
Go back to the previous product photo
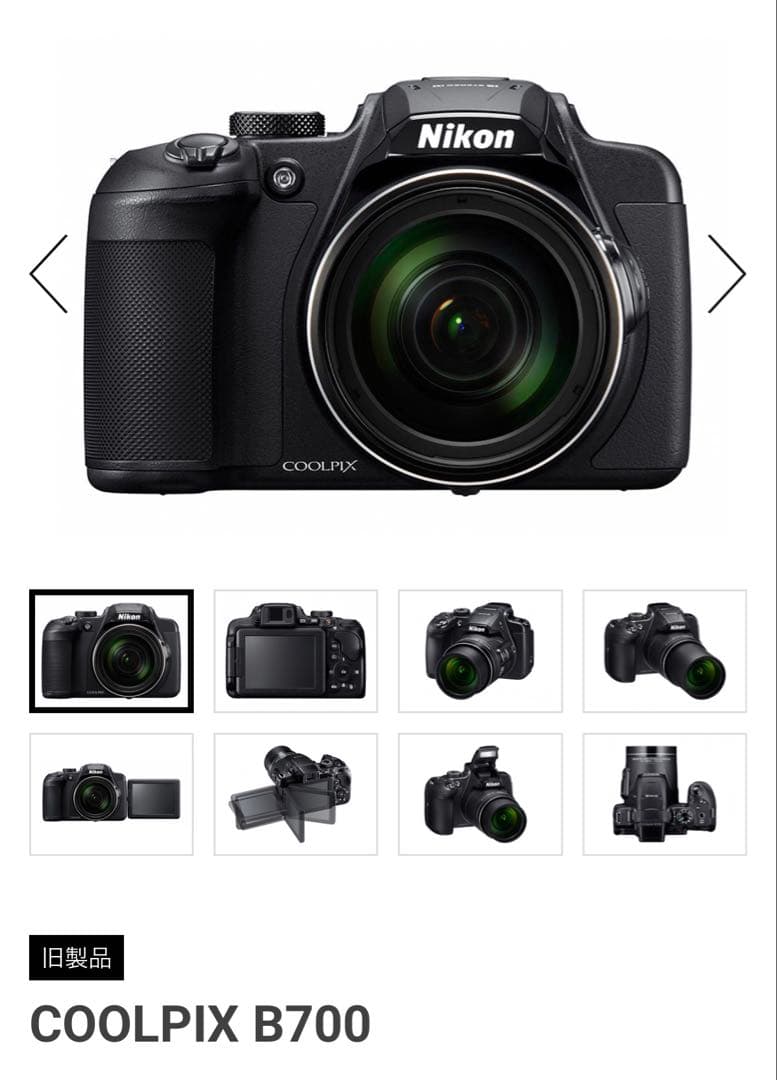[48, 272]
